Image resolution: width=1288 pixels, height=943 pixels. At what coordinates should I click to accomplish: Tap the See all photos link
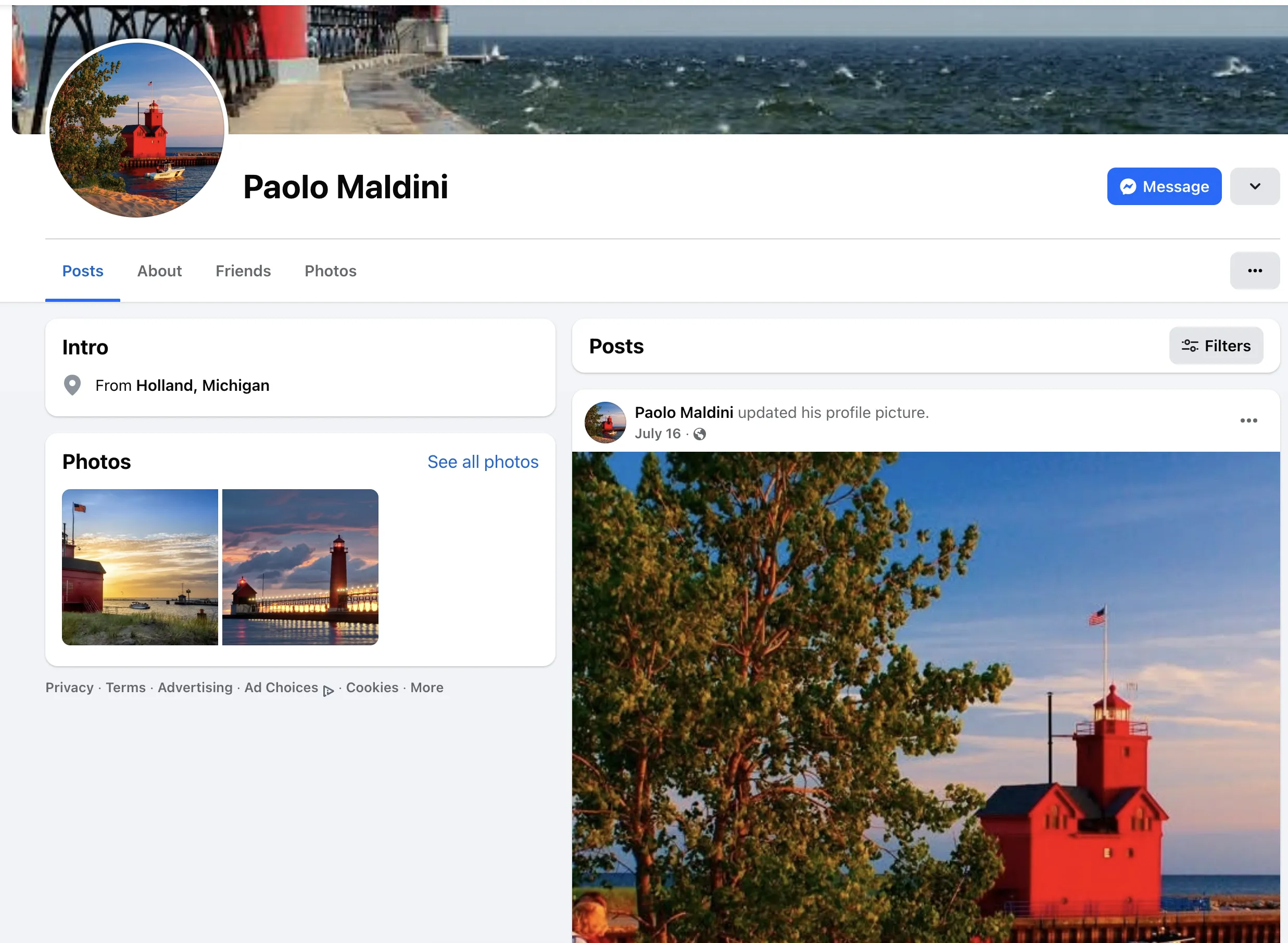(483, 462)
